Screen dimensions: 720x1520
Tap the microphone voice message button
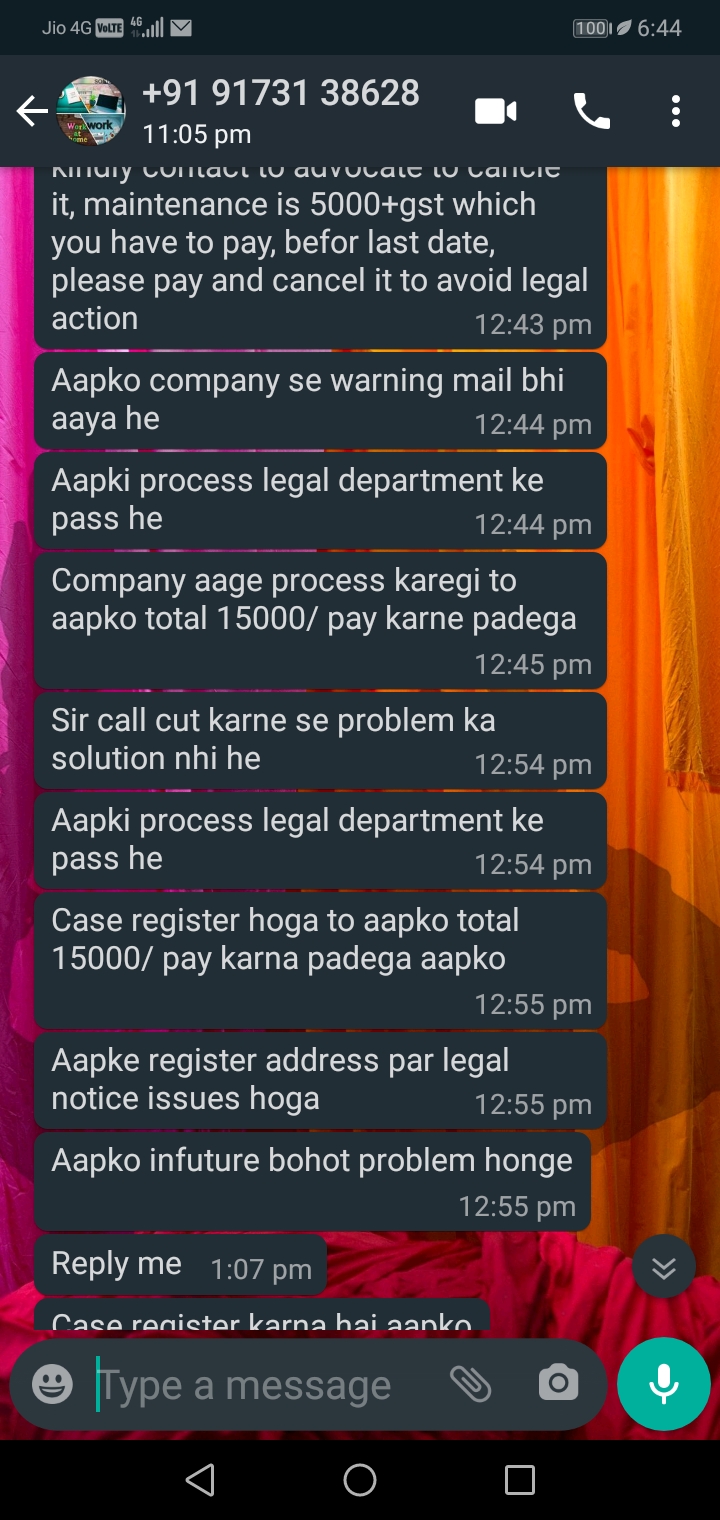click(x=664, y=1385)
